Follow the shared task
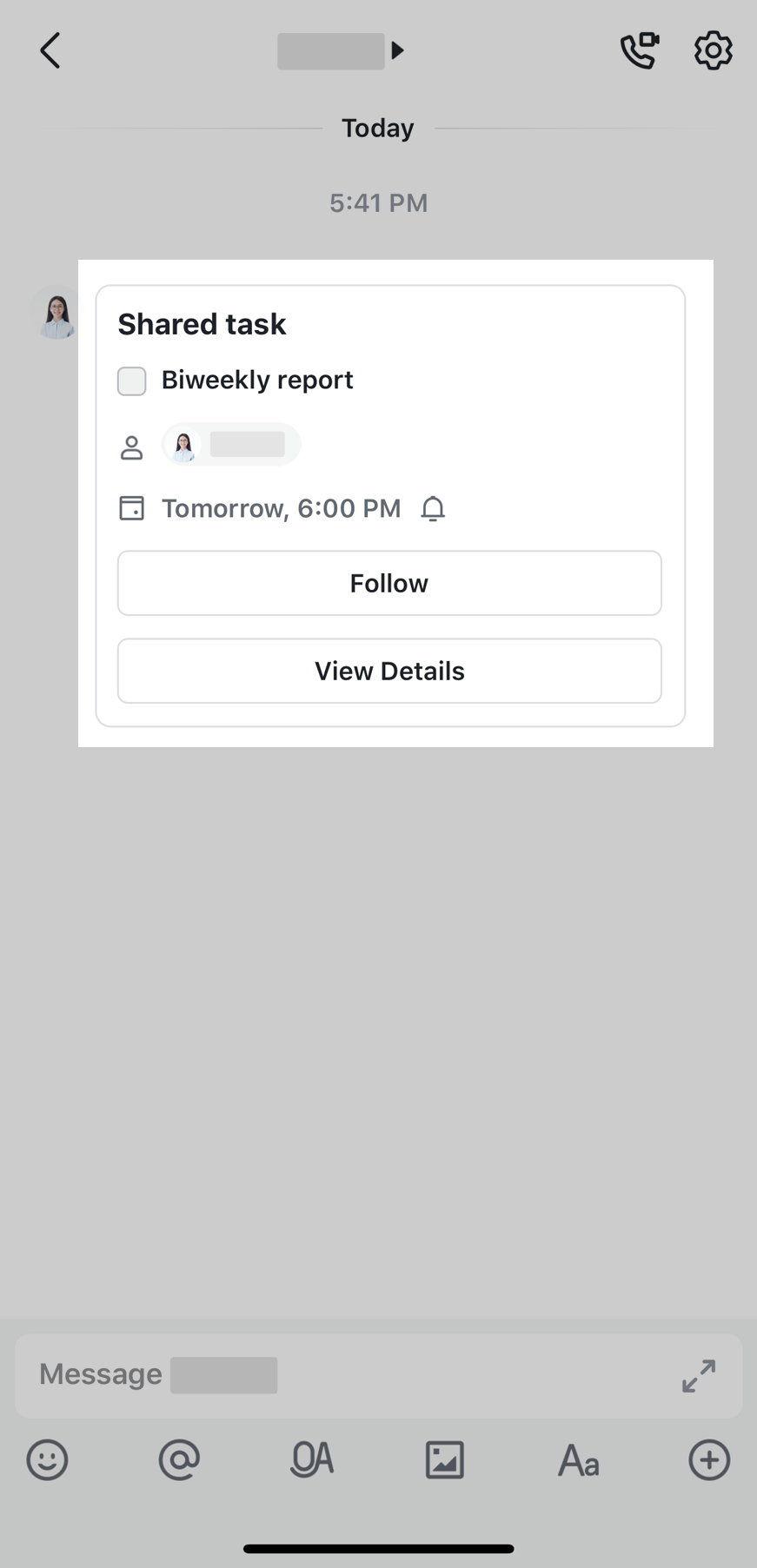 389,583
